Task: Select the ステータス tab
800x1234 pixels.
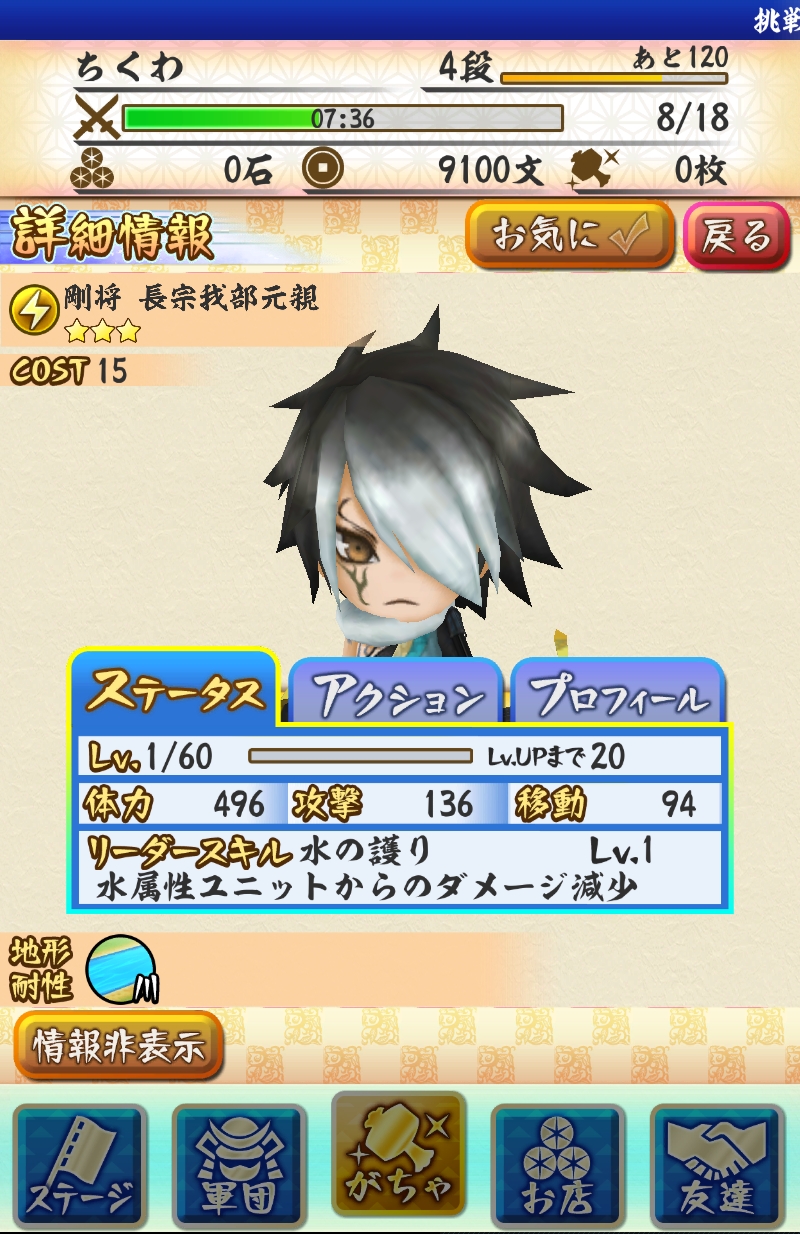Action: pos(176,690)
